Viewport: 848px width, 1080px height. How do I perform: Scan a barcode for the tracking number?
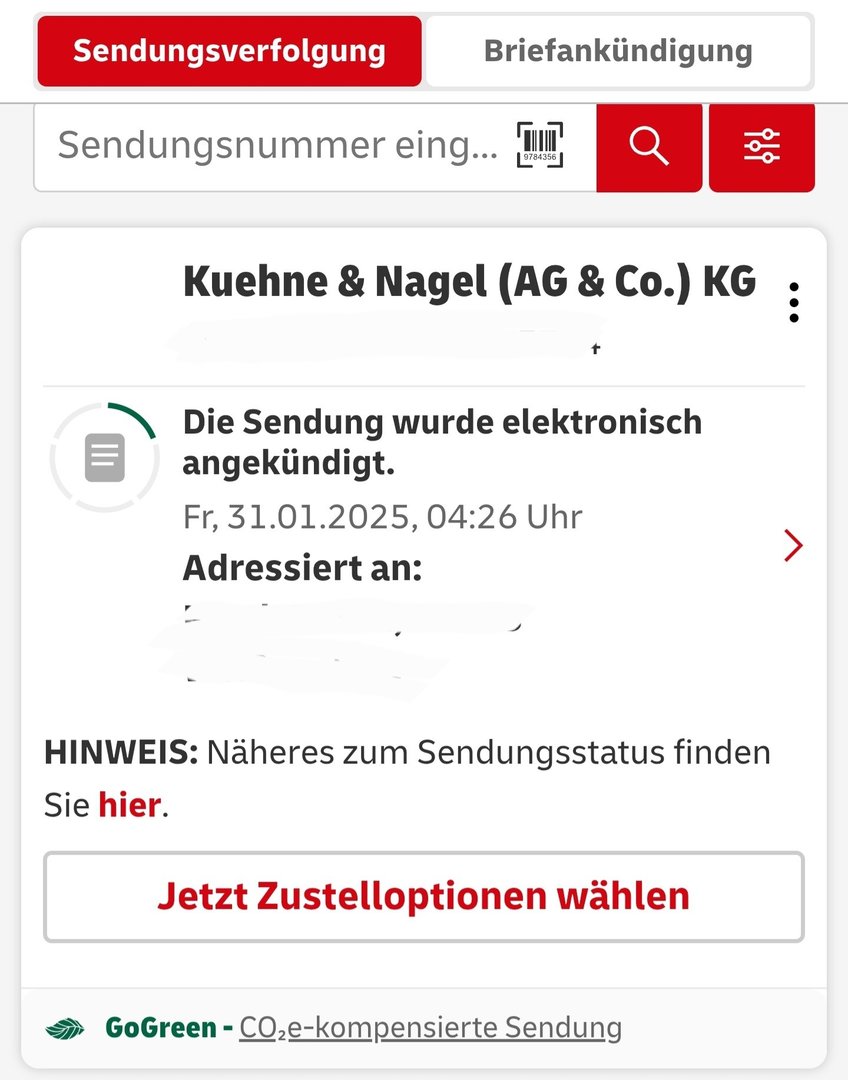(540, 146)
